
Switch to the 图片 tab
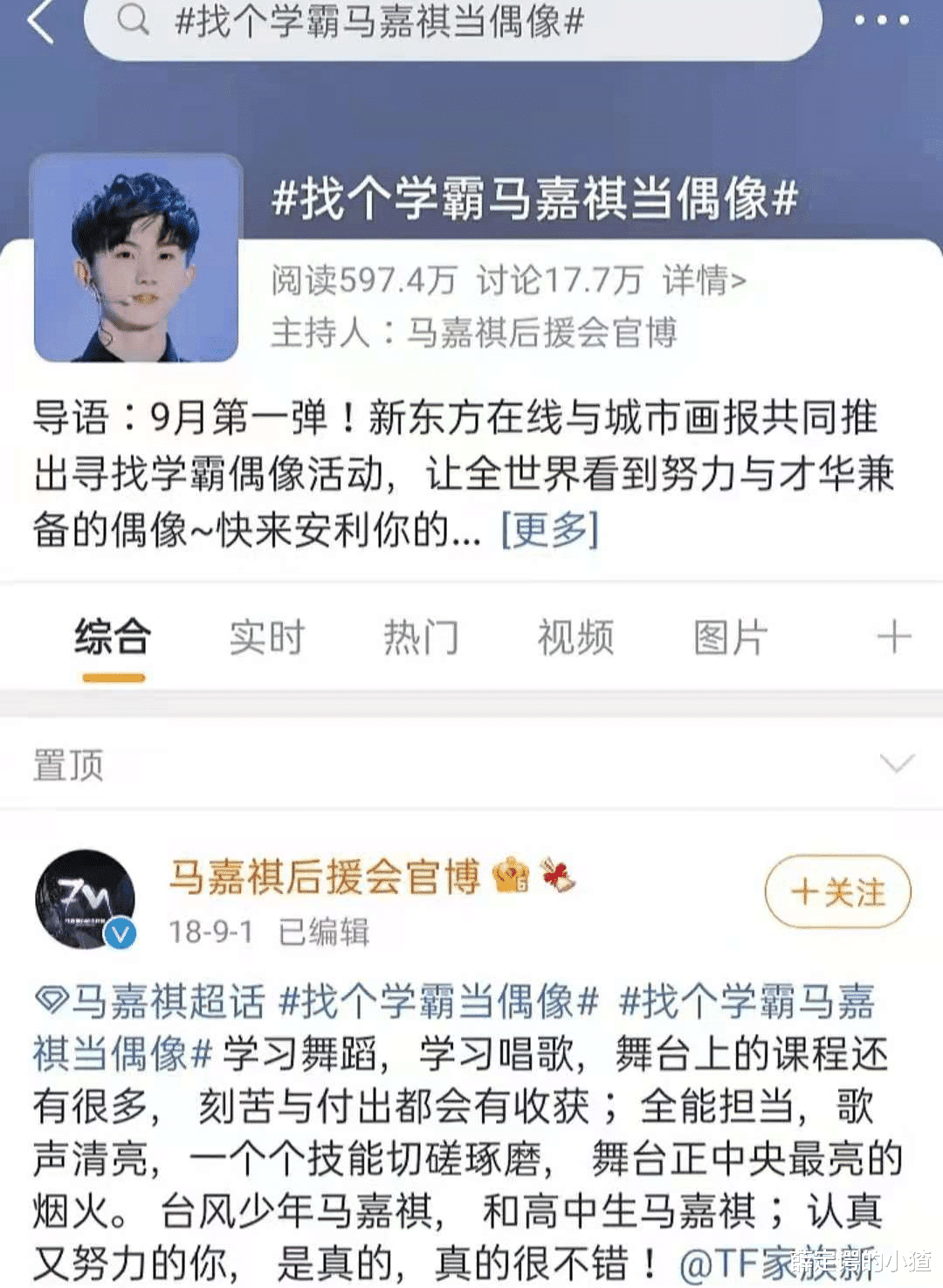[x=730, y=637]
